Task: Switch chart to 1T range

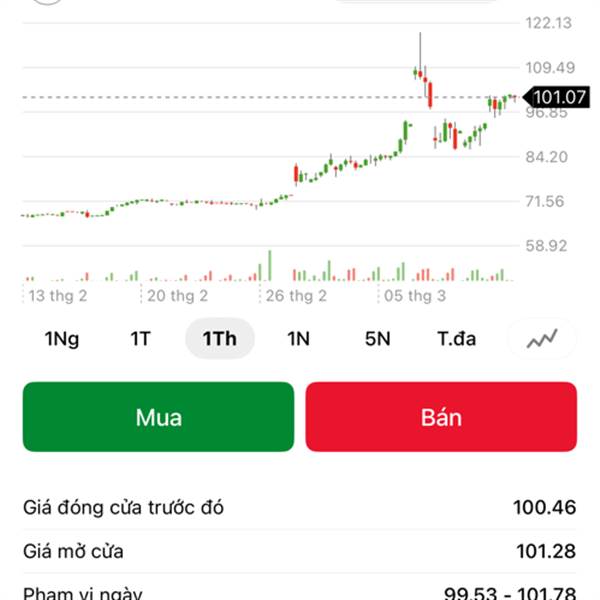Action: tap(140, 339)
